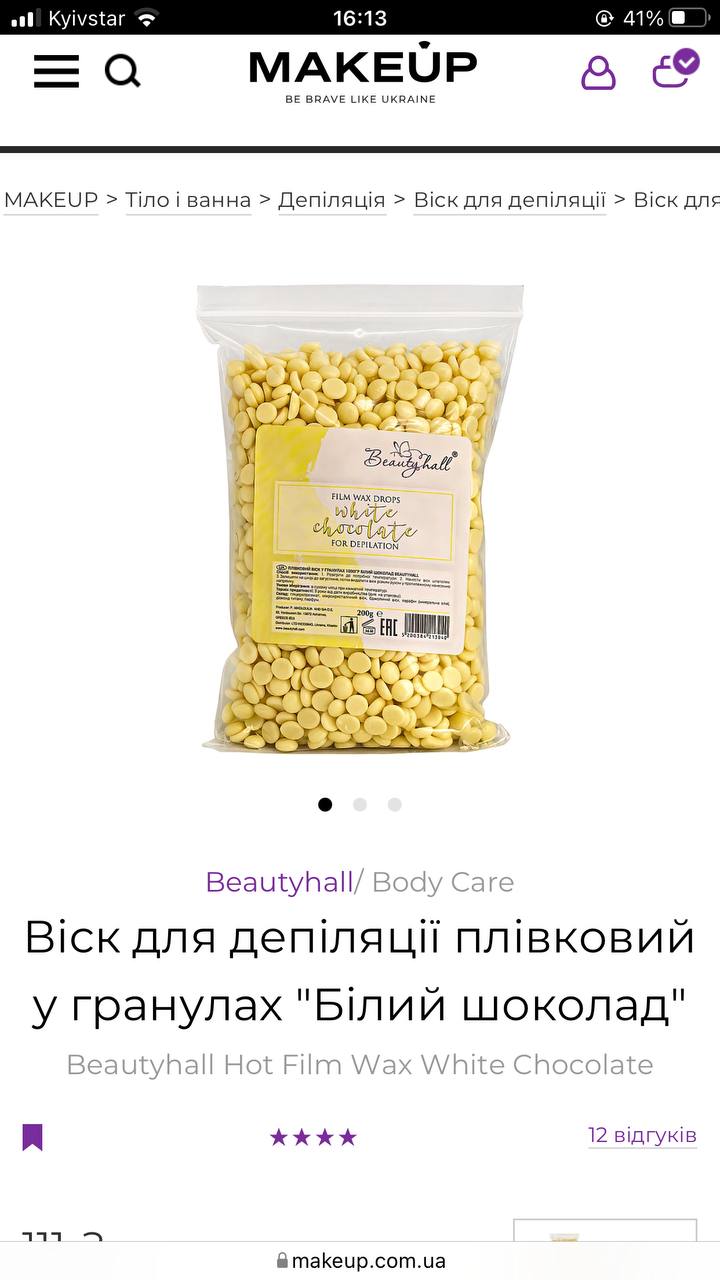This screenshot has width=720, height=1280.
Task: Open the hamburger menu
Action: click(56, 71)
